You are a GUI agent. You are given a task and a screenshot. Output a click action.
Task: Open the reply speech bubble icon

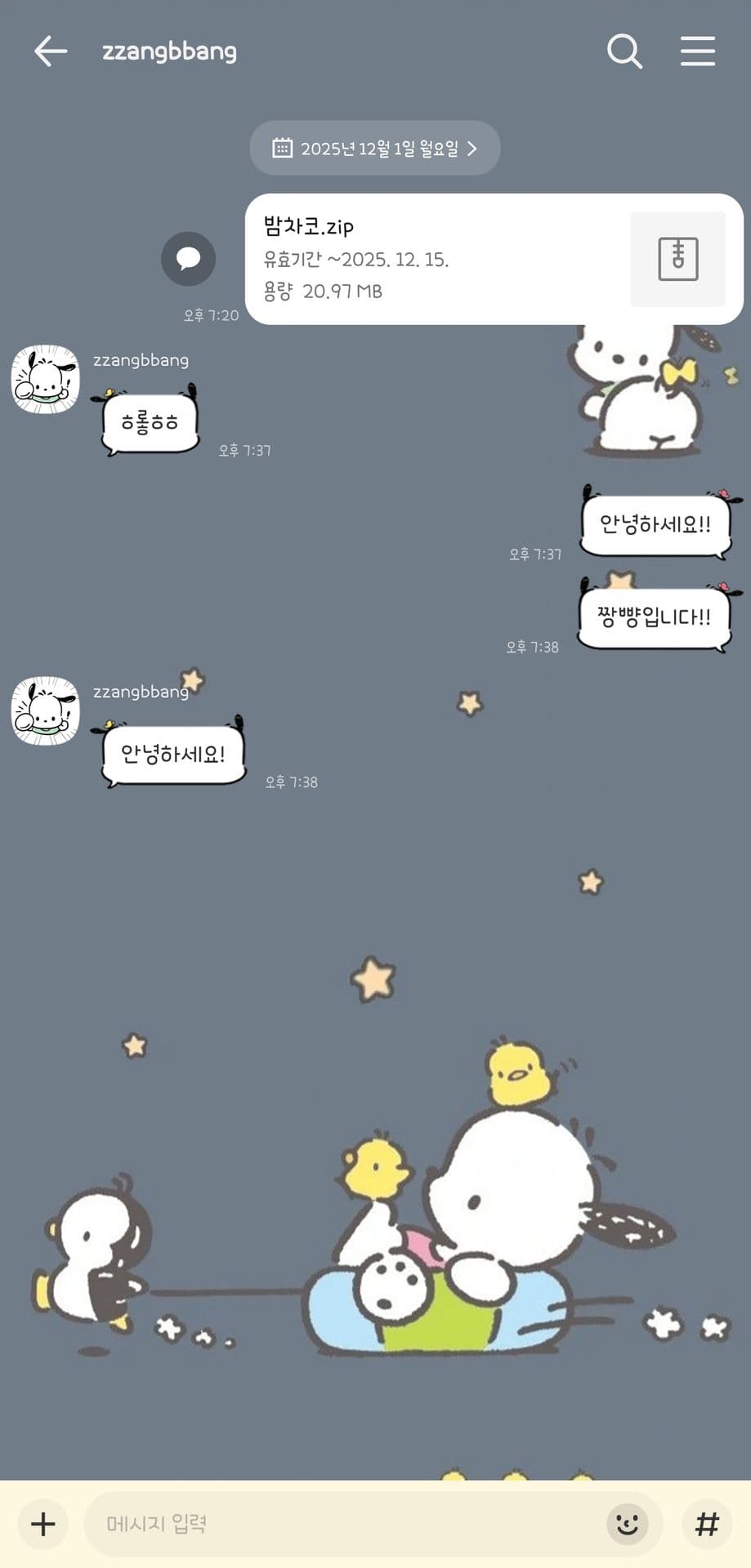click(188, 258)
